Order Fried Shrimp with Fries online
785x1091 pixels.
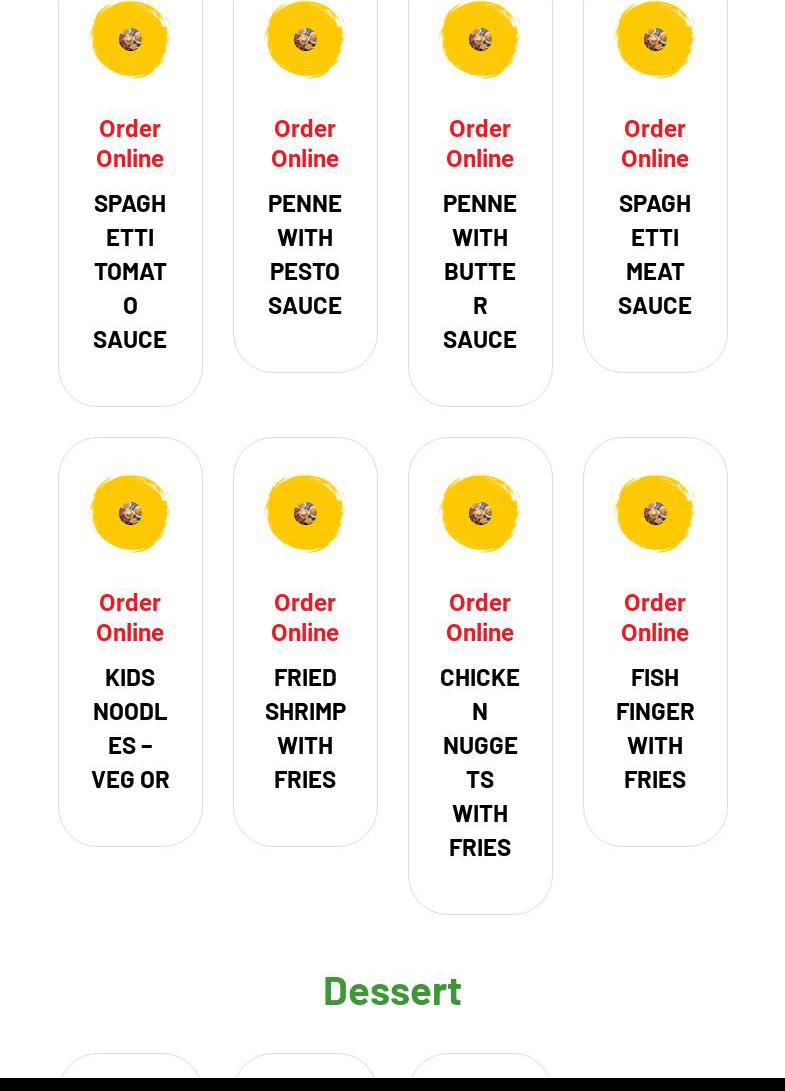click(x=305, y=617)
